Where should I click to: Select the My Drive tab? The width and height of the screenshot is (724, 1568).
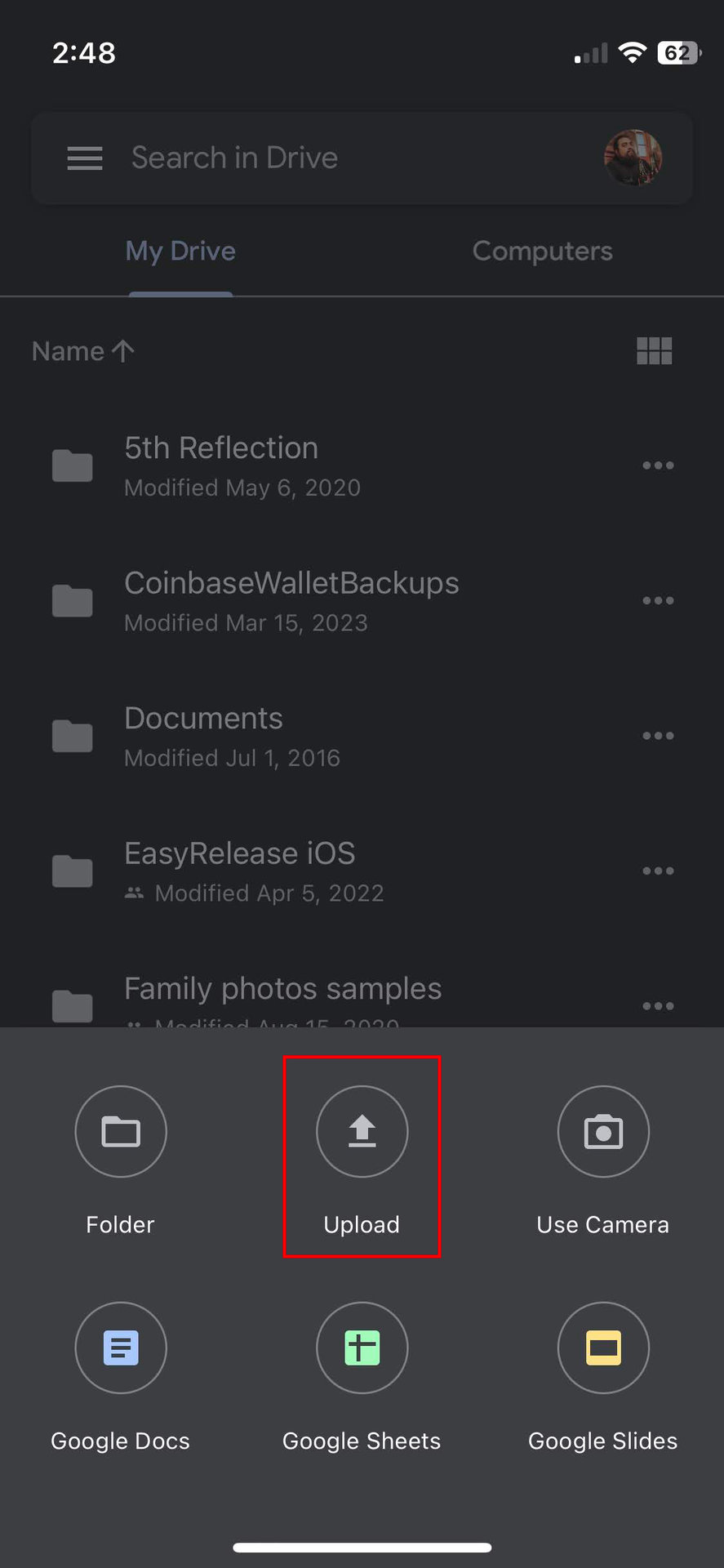point(180,252)
